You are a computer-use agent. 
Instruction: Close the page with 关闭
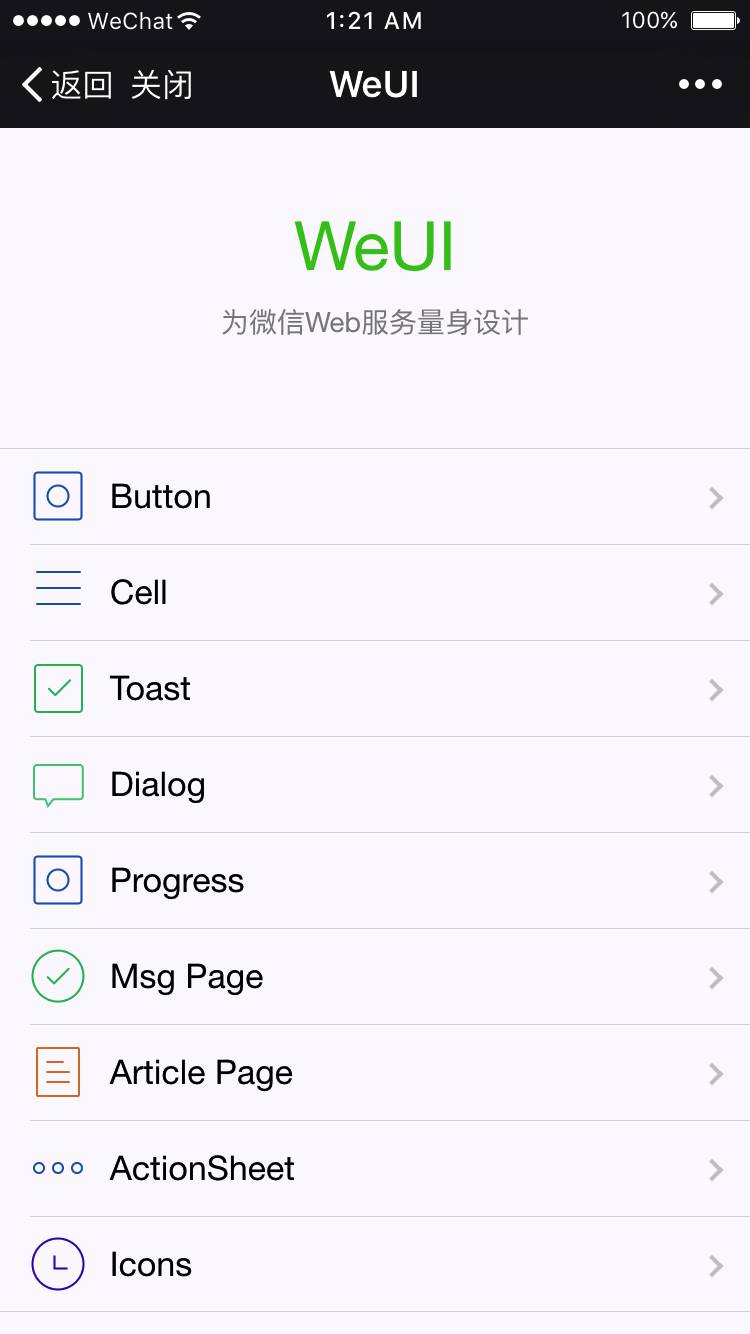point(161,85)
